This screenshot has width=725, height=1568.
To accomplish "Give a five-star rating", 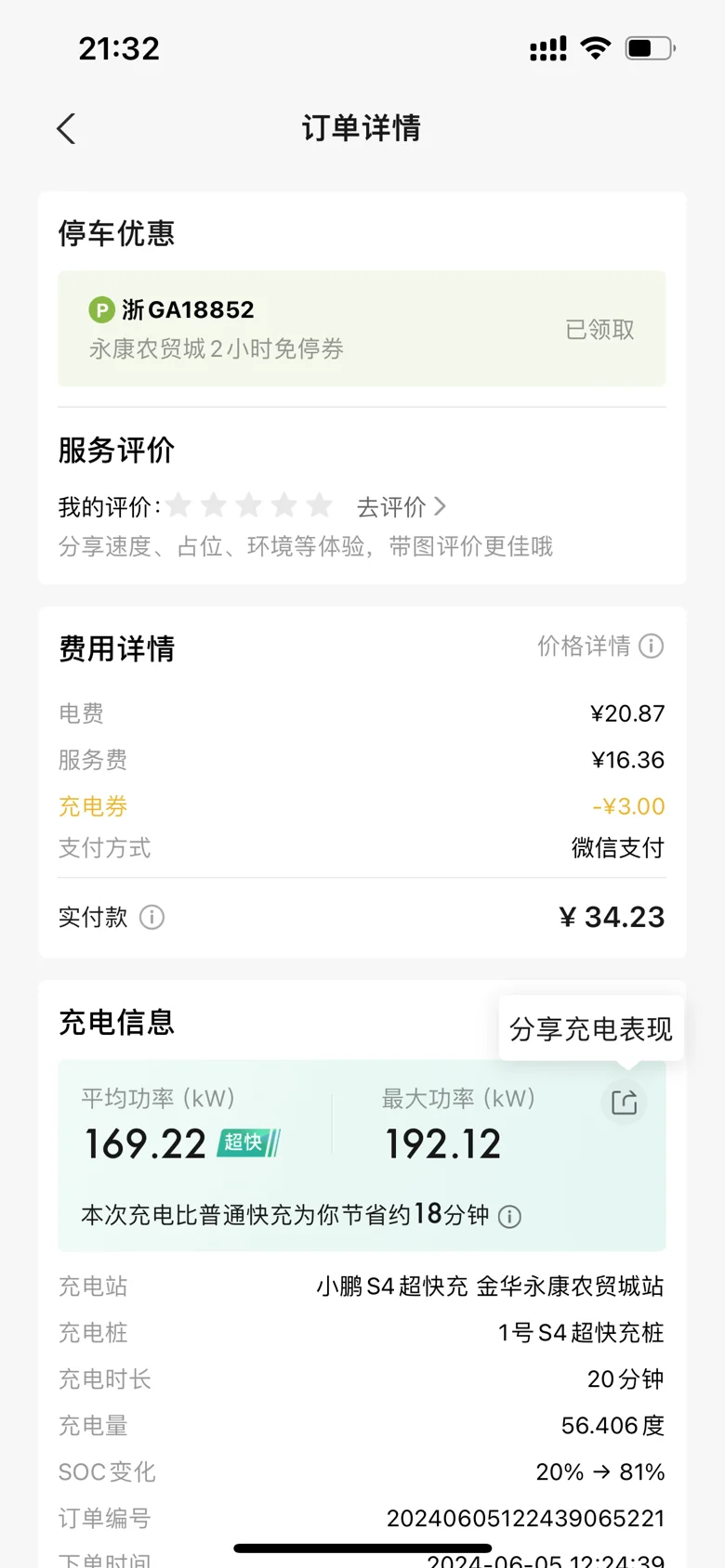I will 320,505.
